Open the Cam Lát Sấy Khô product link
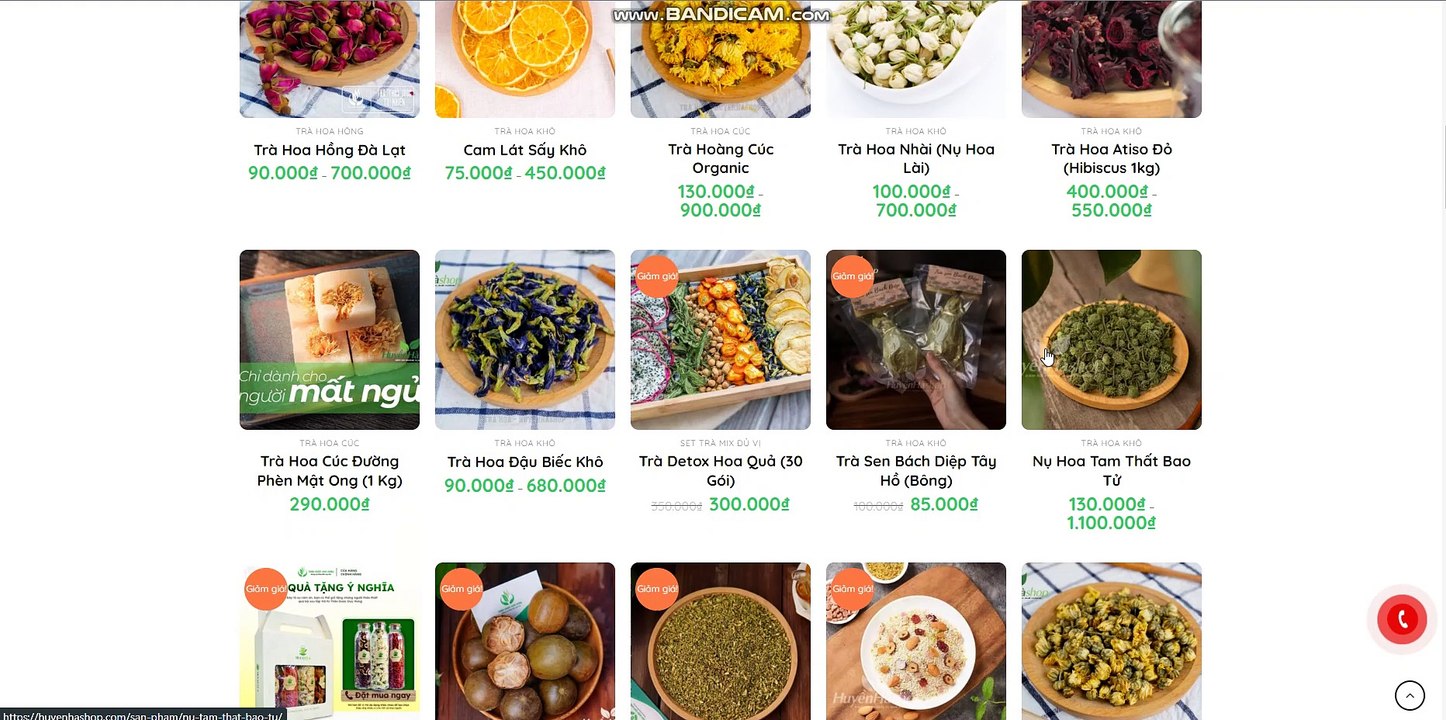 tap(525, 150)
